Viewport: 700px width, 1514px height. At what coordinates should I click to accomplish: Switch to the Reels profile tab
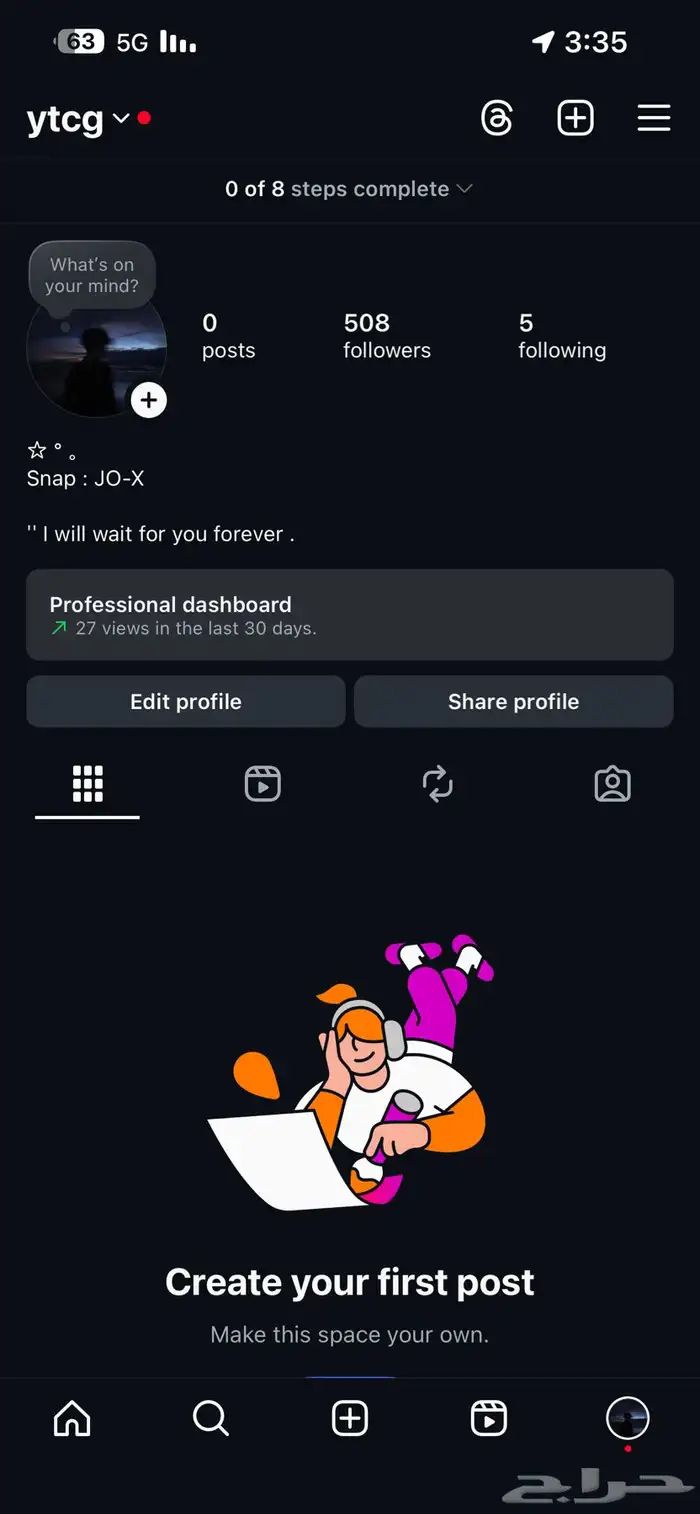[262, 784]
